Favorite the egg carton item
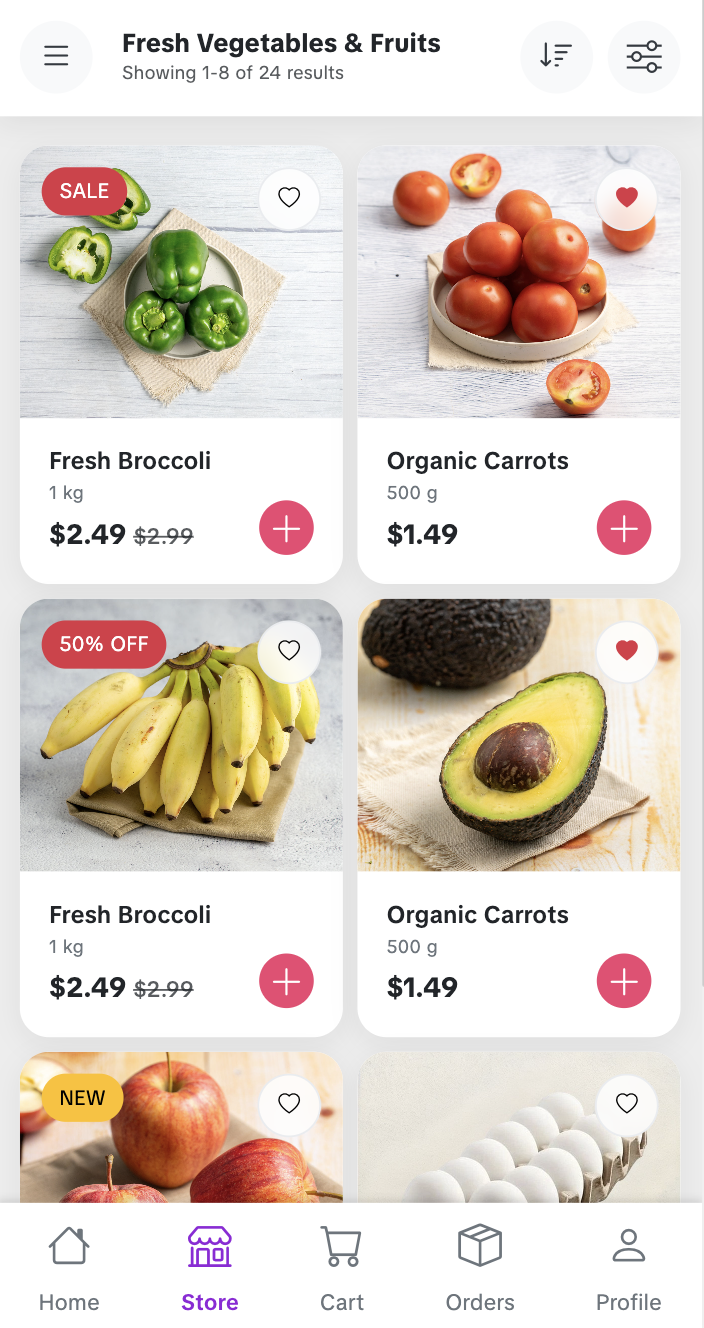Image resolution: width=704 pixels, height=1328 pixels. (x=627, y=1103)
